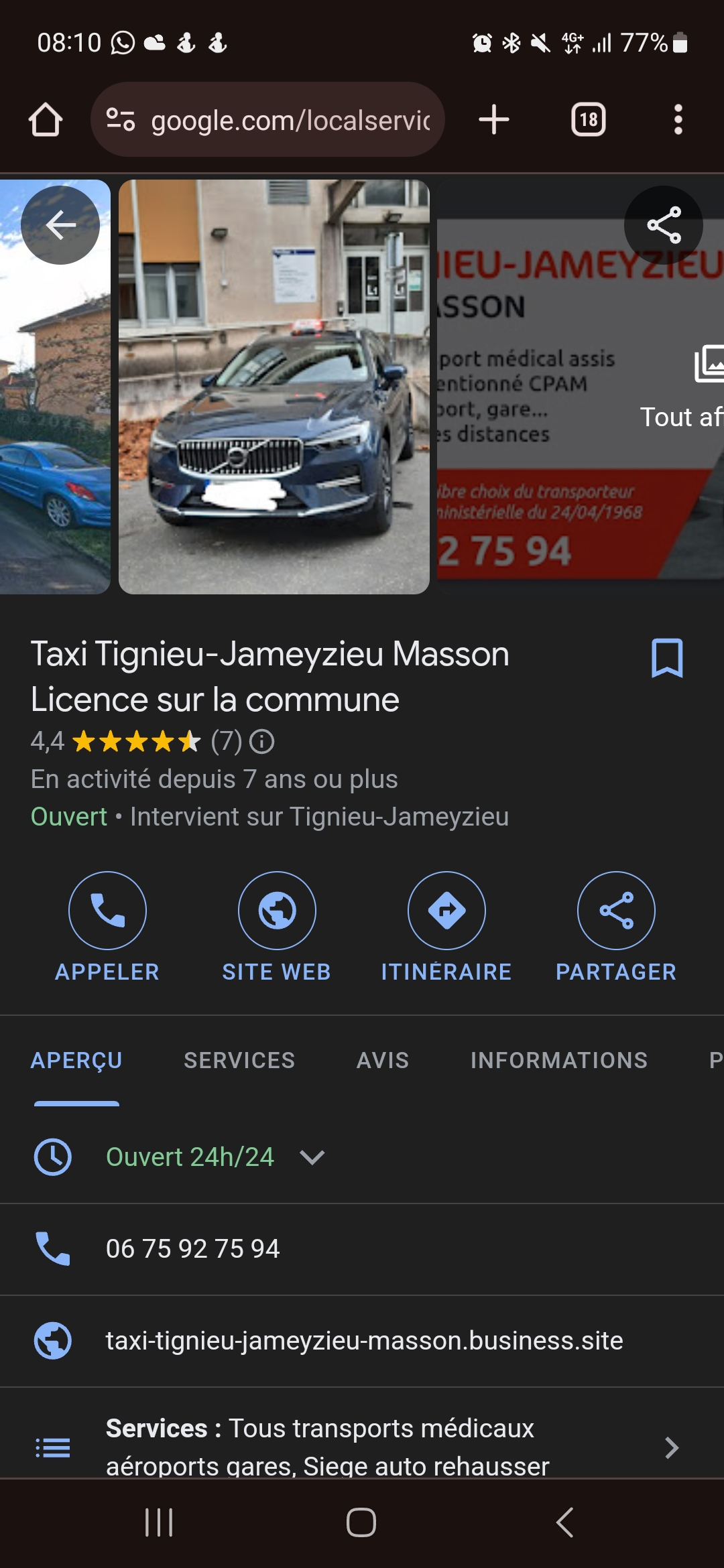Open the browser overflow menu
The image size is (724, 1568).
[x=678, y=120]
